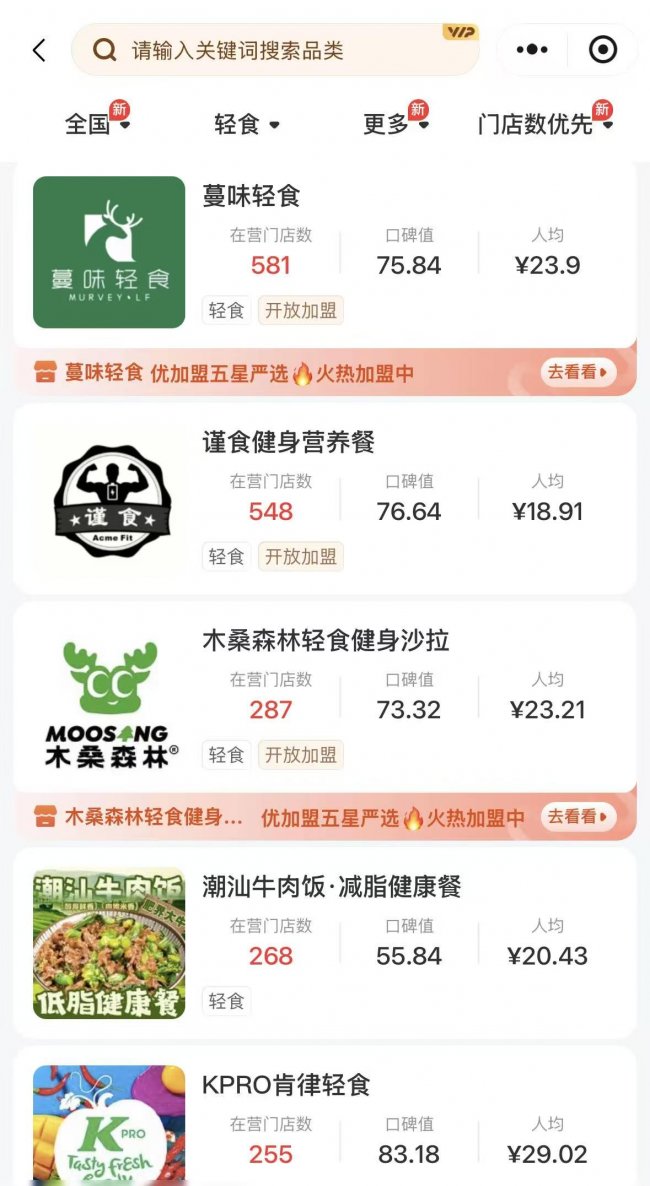Screen dimensions: 650x1186
Task: Change the 门店数优先 sort order
Action: pyautogui.click(x=545, y=124)
